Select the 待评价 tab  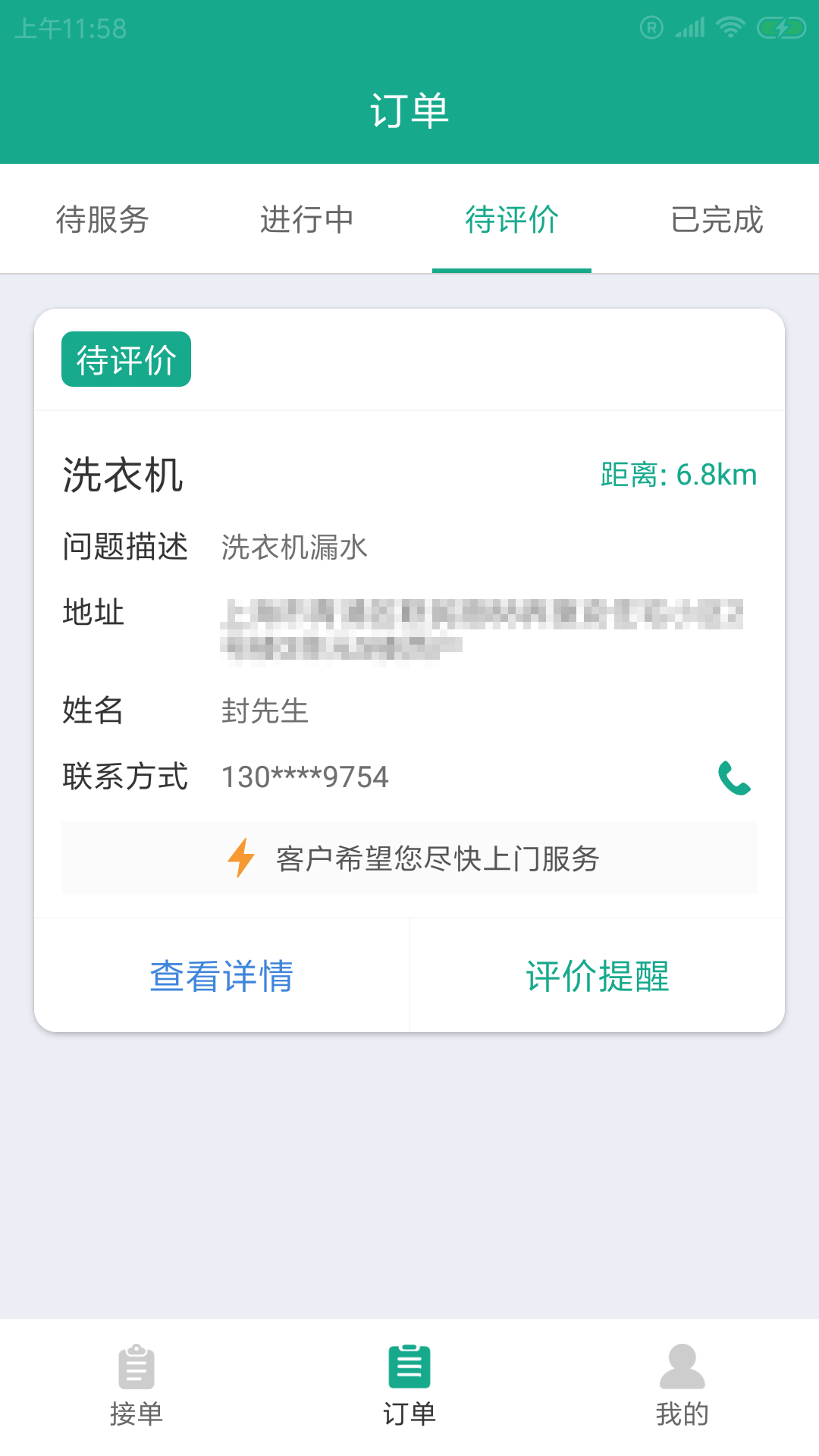512,220
